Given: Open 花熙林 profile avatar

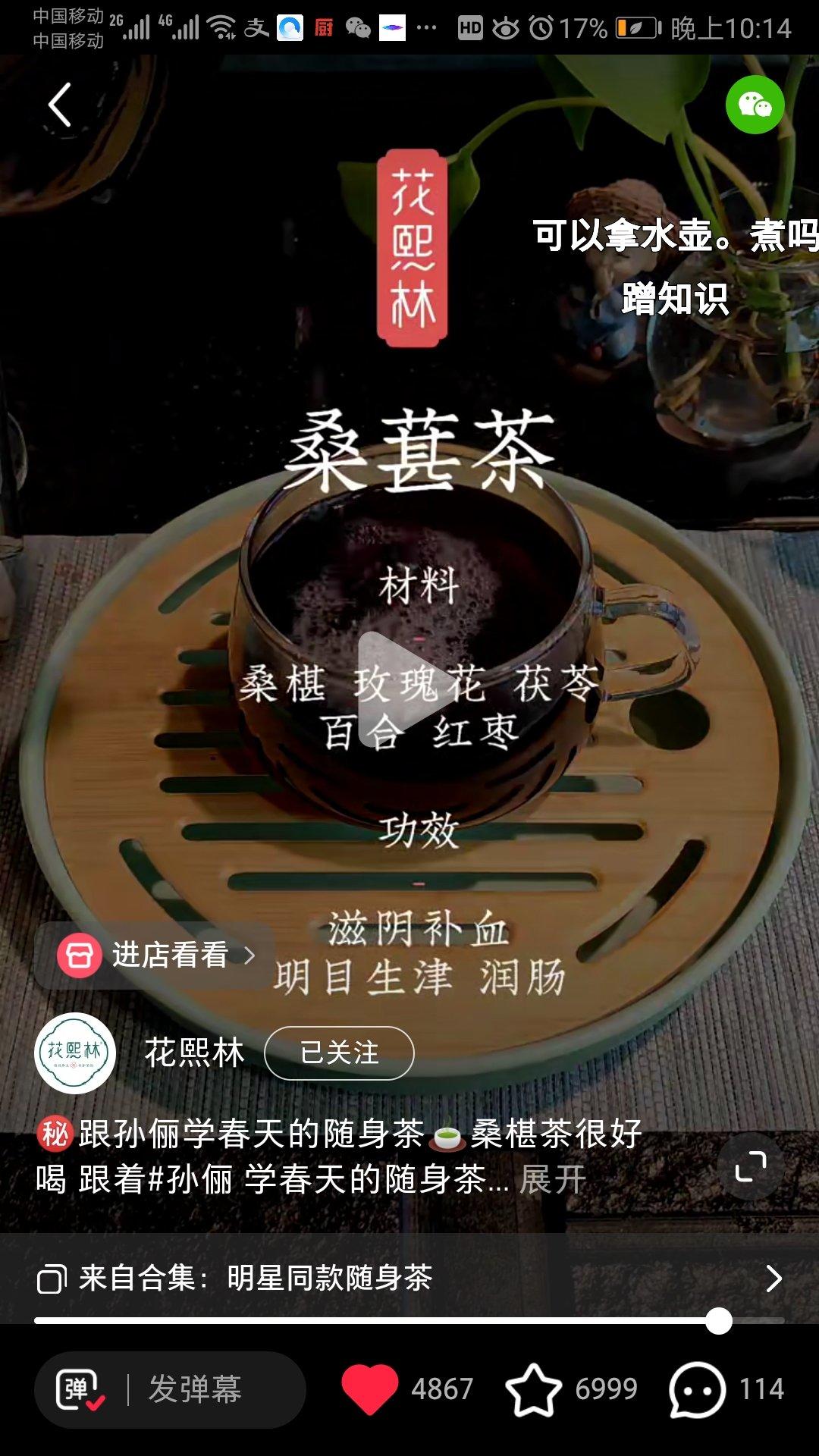Looking at the screenshot, I should pos(75,1053).
